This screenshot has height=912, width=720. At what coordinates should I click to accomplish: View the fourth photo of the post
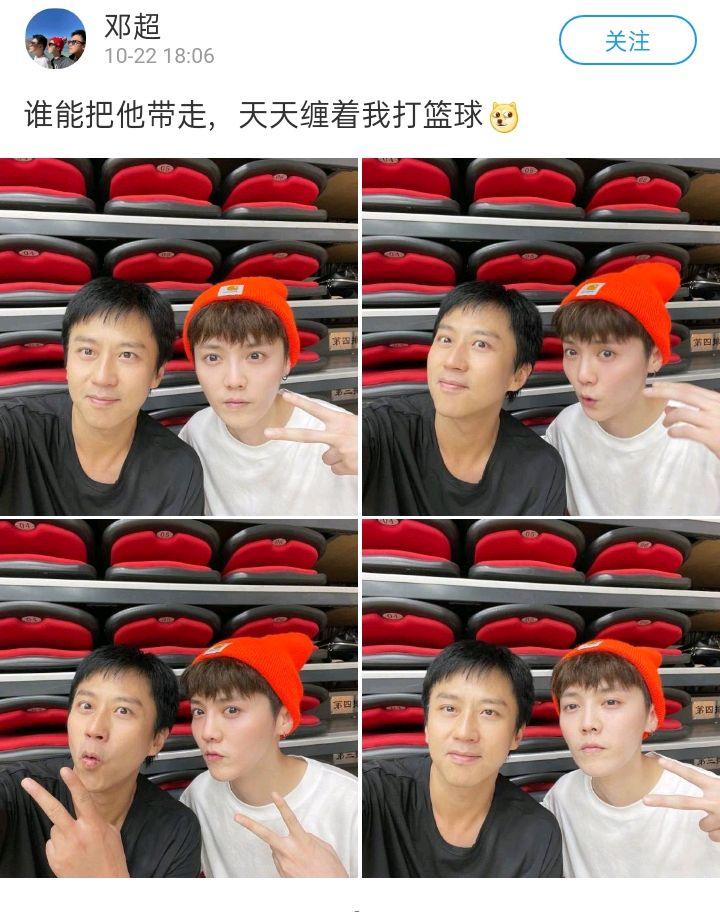coord(541,697)
